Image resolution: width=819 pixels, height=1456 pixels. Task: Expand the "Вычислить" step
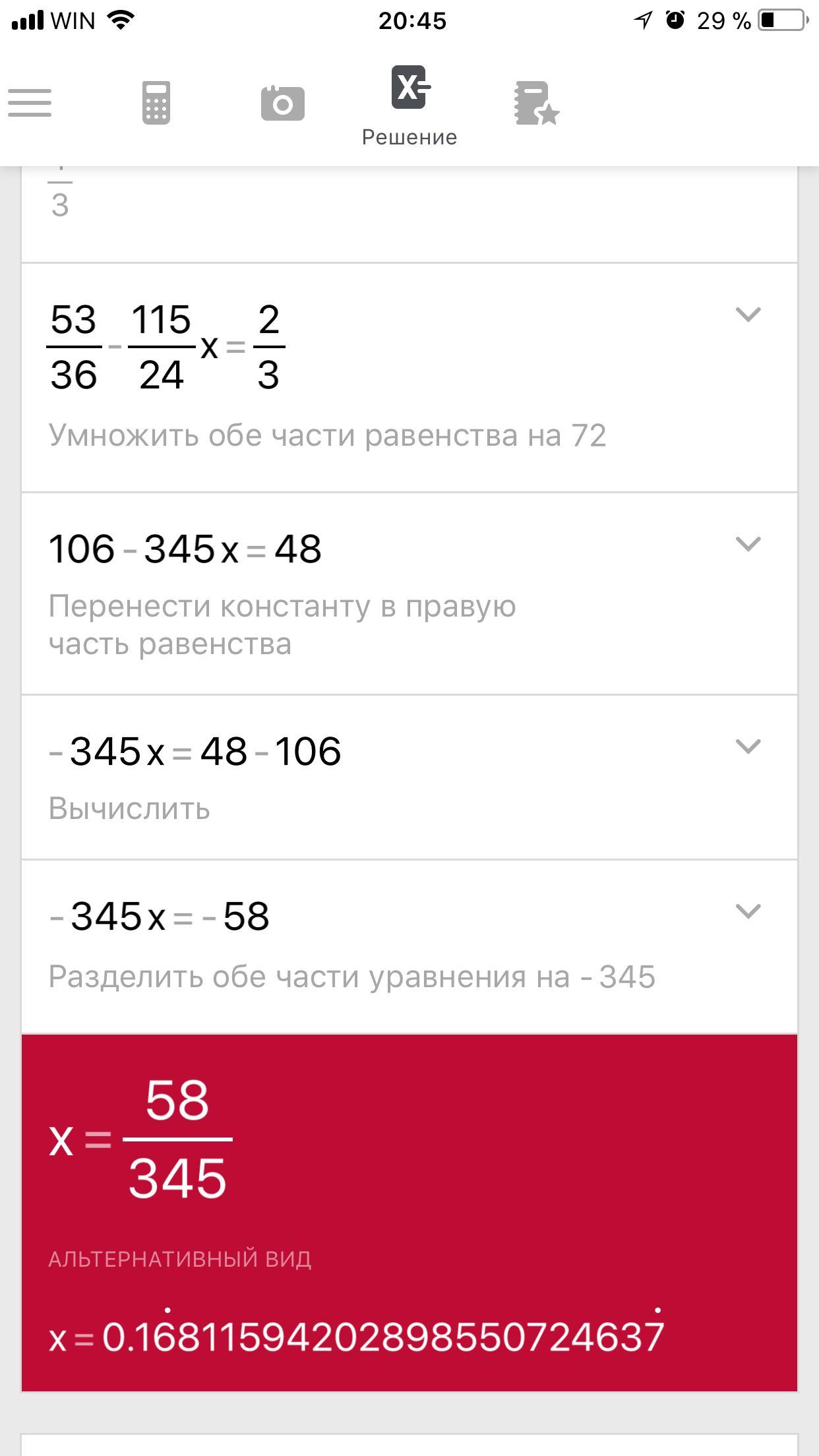[748, 746]
